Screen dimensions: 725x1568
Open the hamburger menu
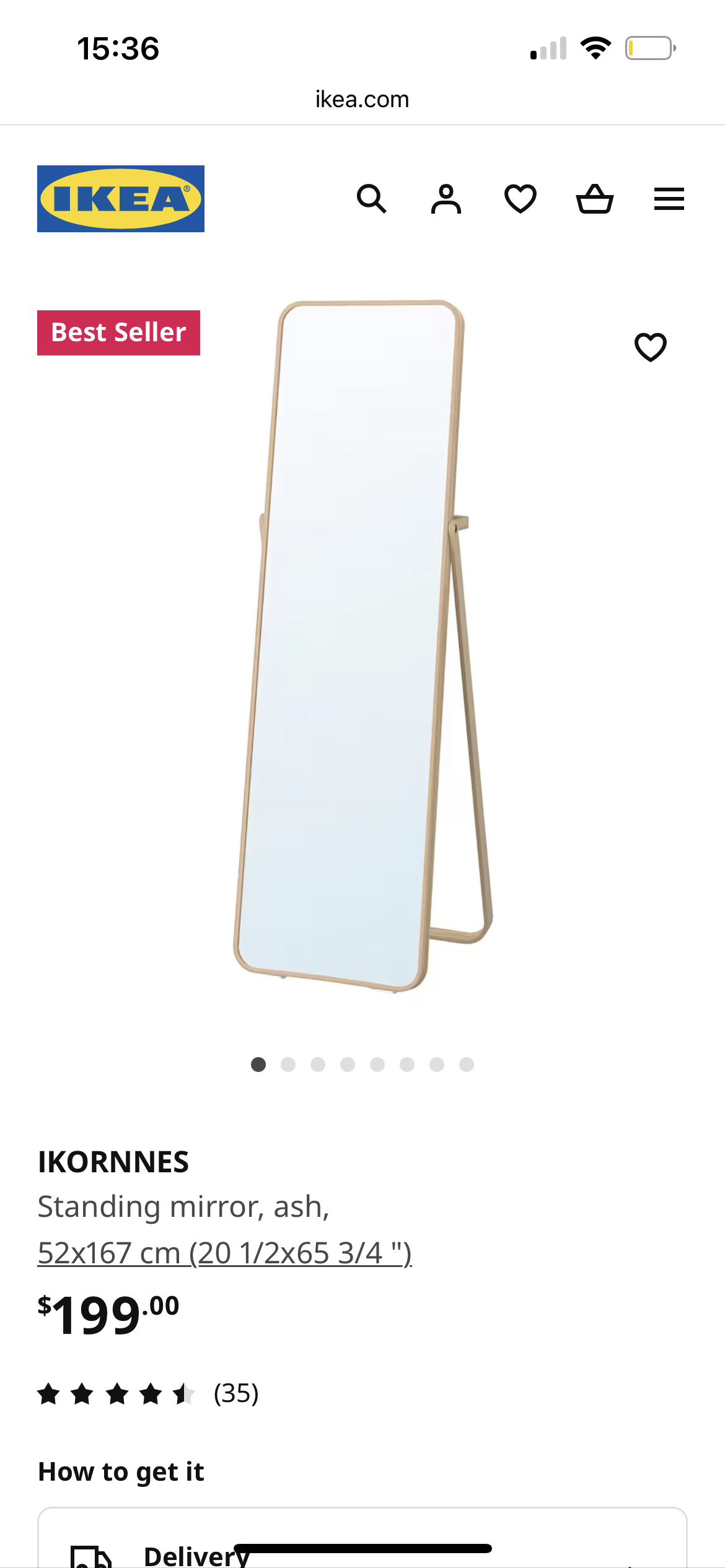point(669,199)
